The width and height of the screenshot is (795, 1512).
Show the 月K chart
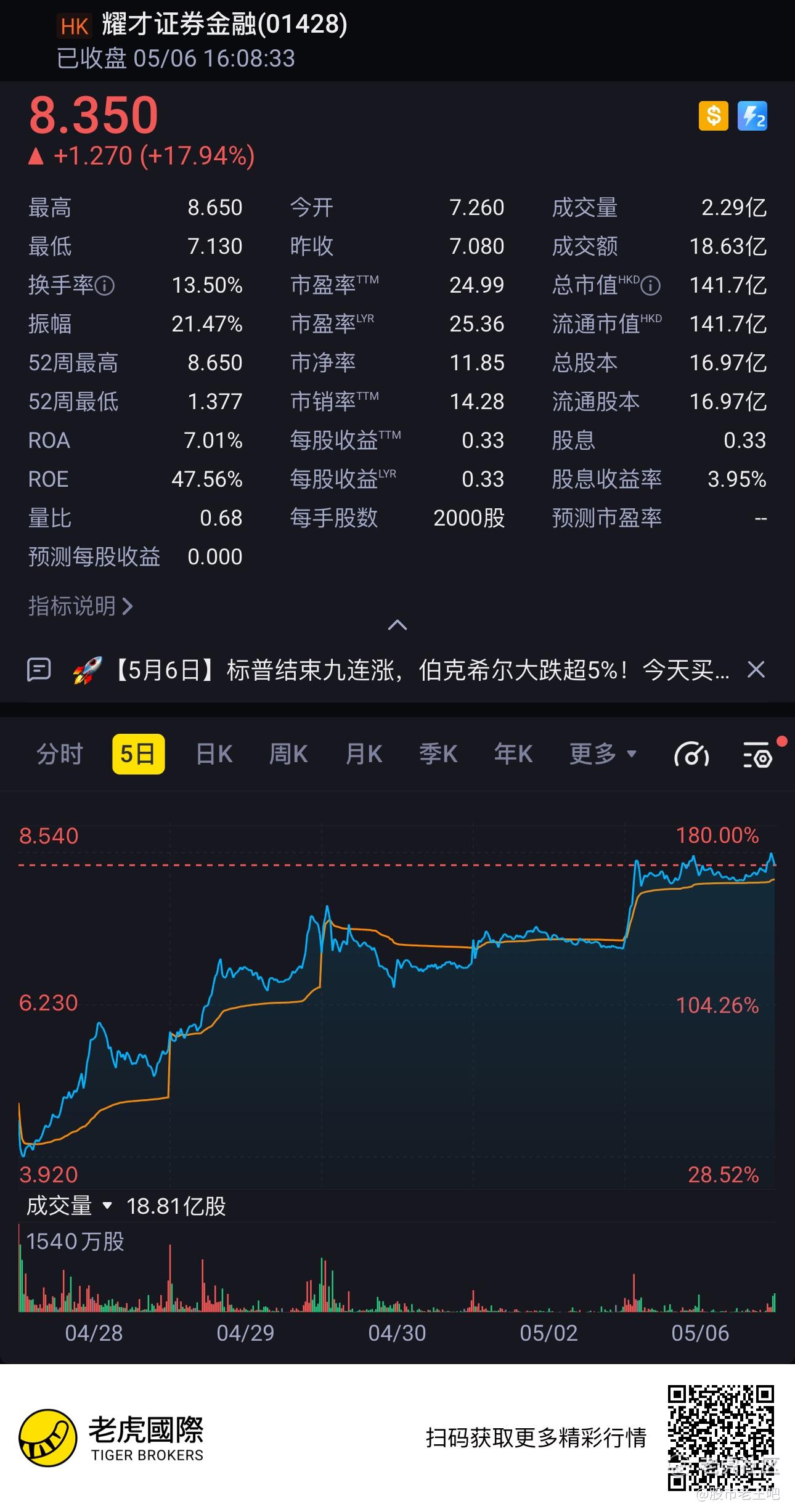[x=364, y=754]
